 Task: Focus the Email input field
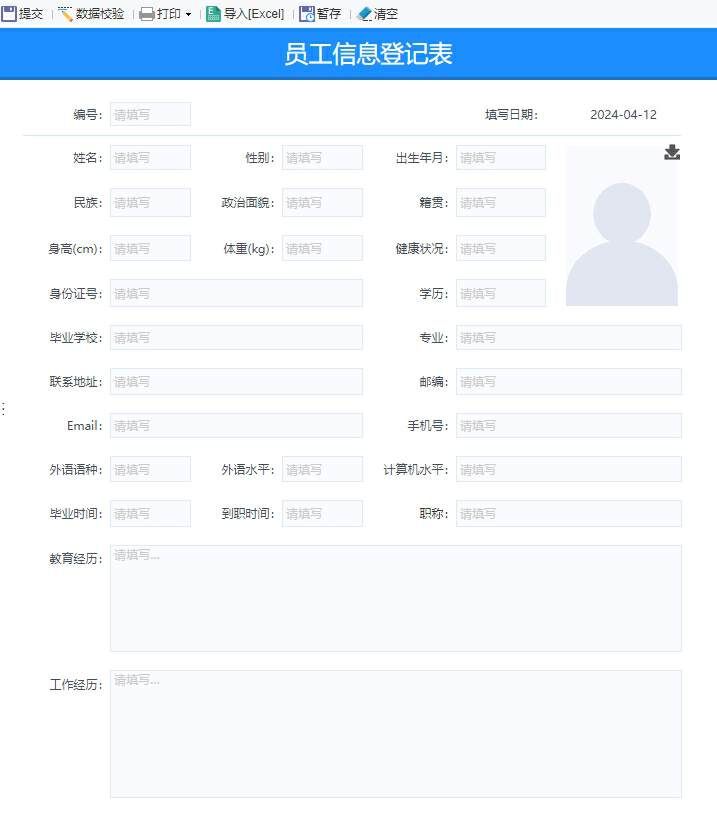[236, 425]
